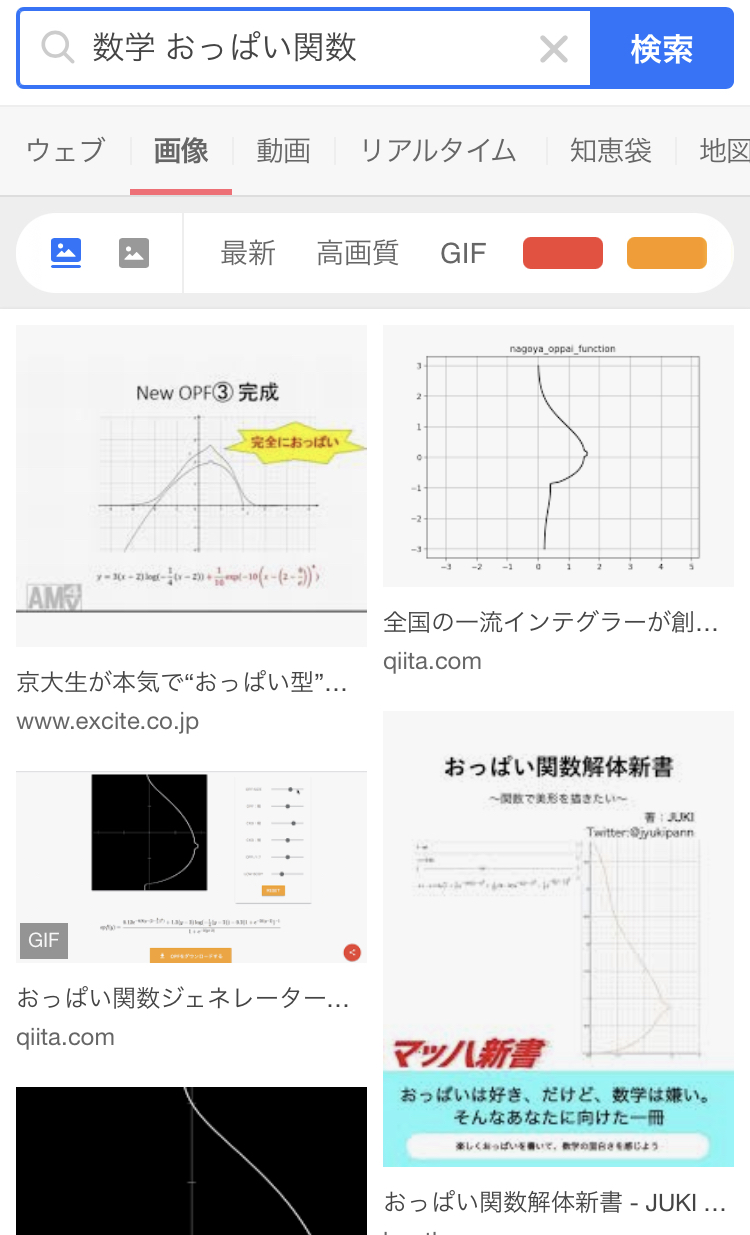This screenshot has height=1235, width=750.
Task: Switch to the 動画 tab
Action: tap(283, 151)
